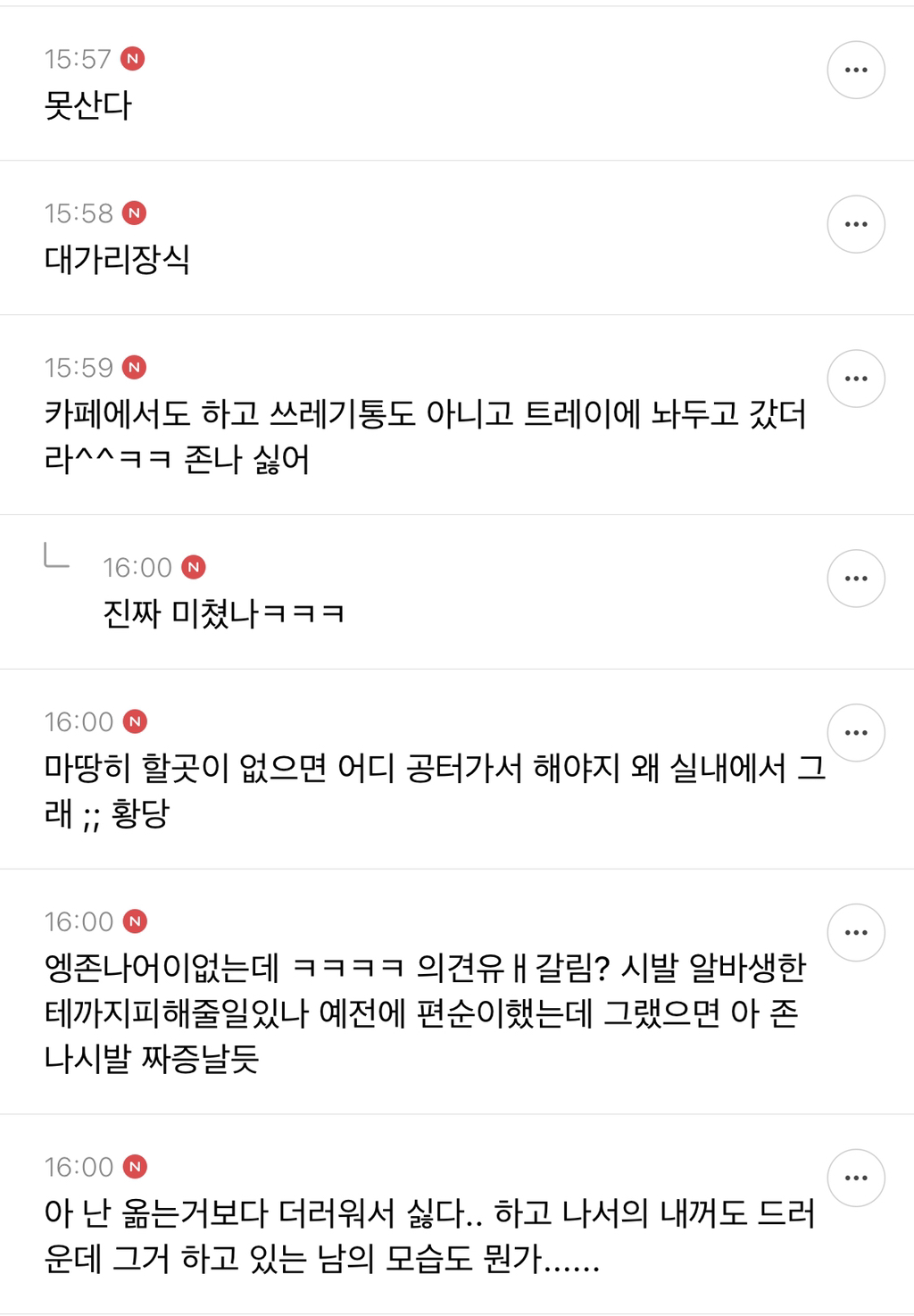Open the menu for the '마땅히 할곳이' comment
The image size is (914, 1316).
click(x=855, y=732)
